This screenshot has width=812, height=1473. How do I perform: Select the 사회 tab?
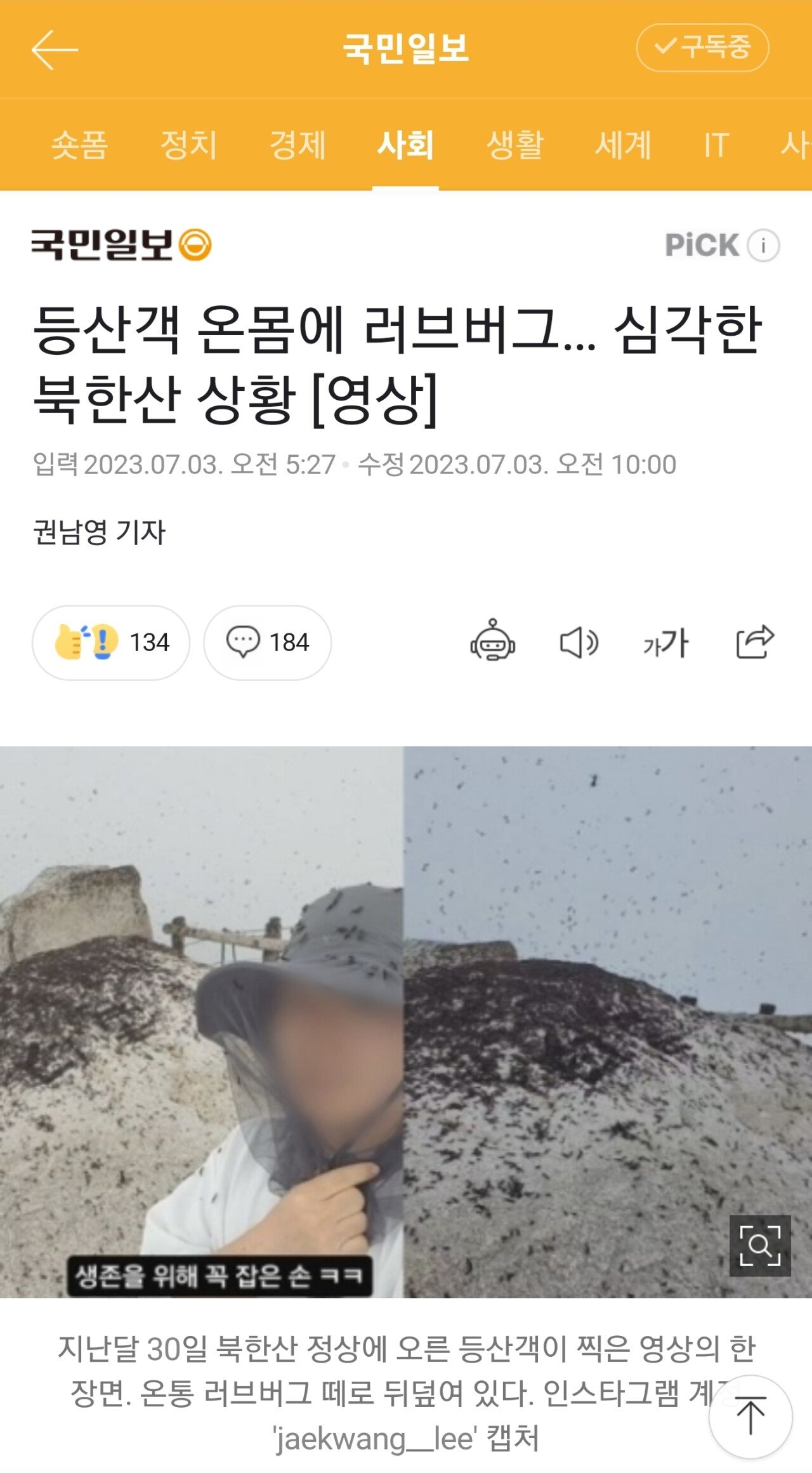405,145
